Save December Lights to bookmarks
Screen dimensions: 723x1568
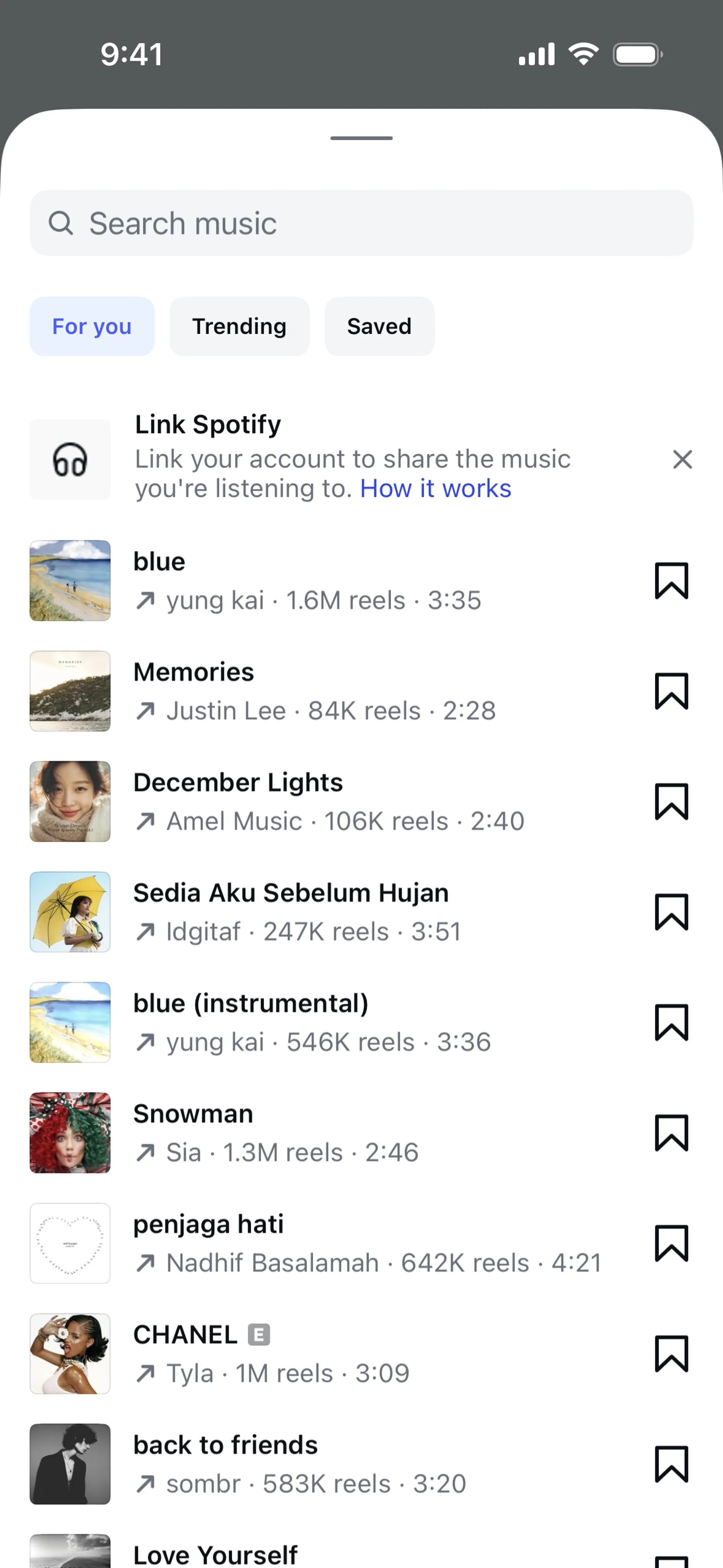point(671,802)
